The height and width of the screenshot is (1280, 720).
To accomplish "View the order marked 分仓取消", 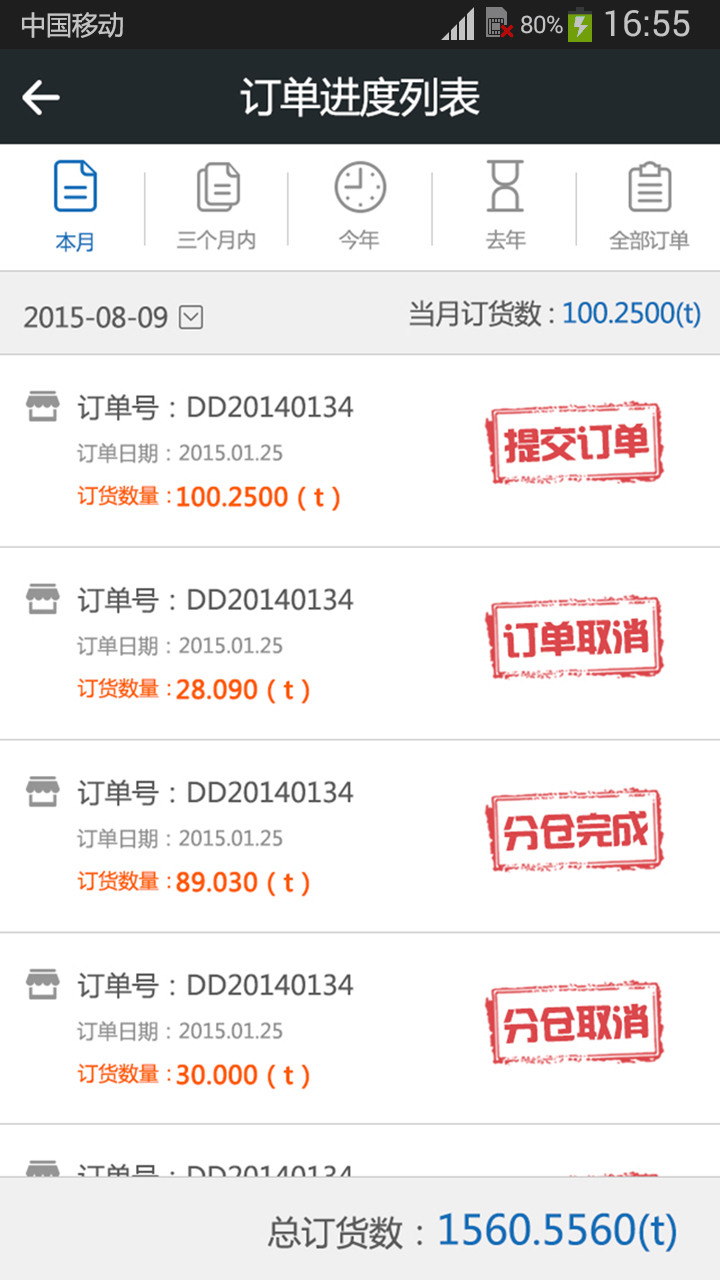I will pyautogui.click(x=360, y=1029).
